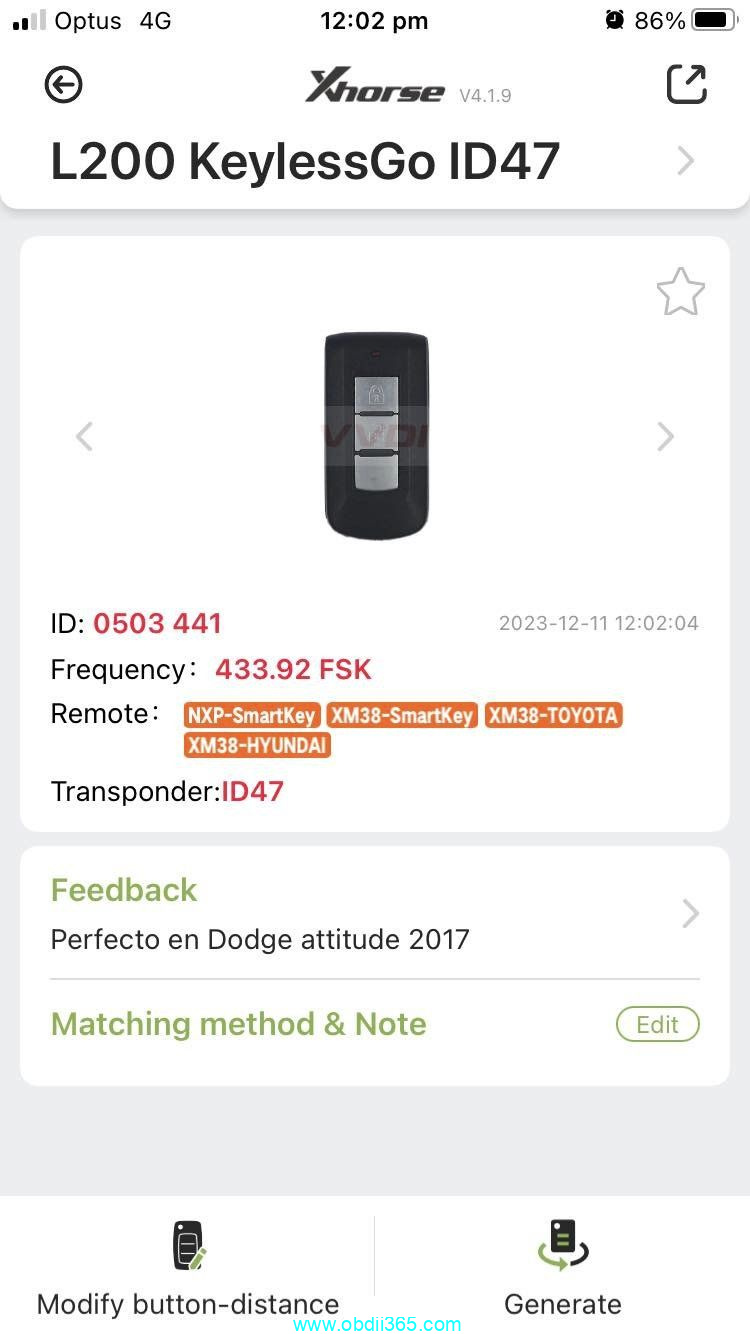This screenshot has height=1334, width=750.
Task: Select the XM38-HYUNDAI remote tag
Action: coord(257,745)
